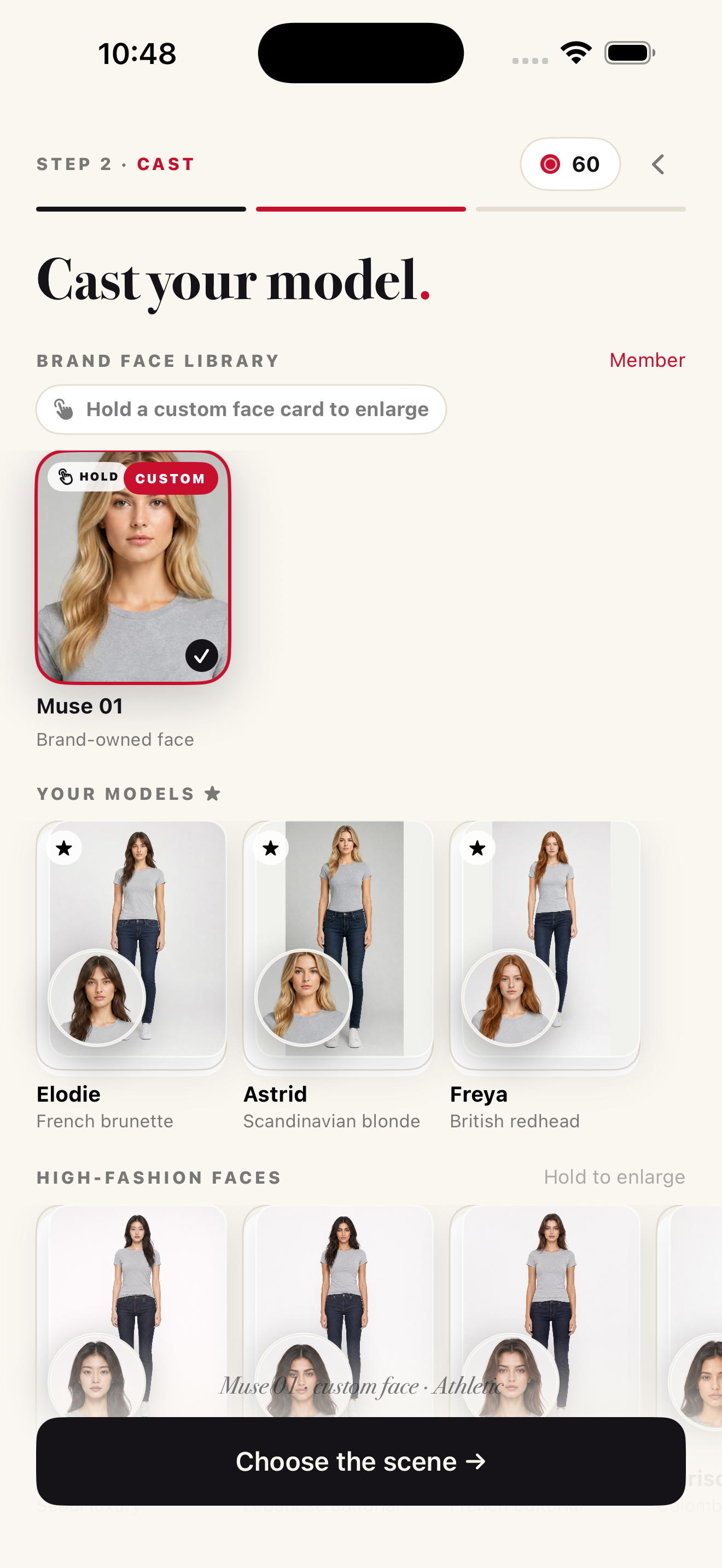Image resolution: width=722 pixels, height=1568 pixels.
Task: Continue with Choose the scene button
Action: pyautogui.click(x=361, y=1461)
